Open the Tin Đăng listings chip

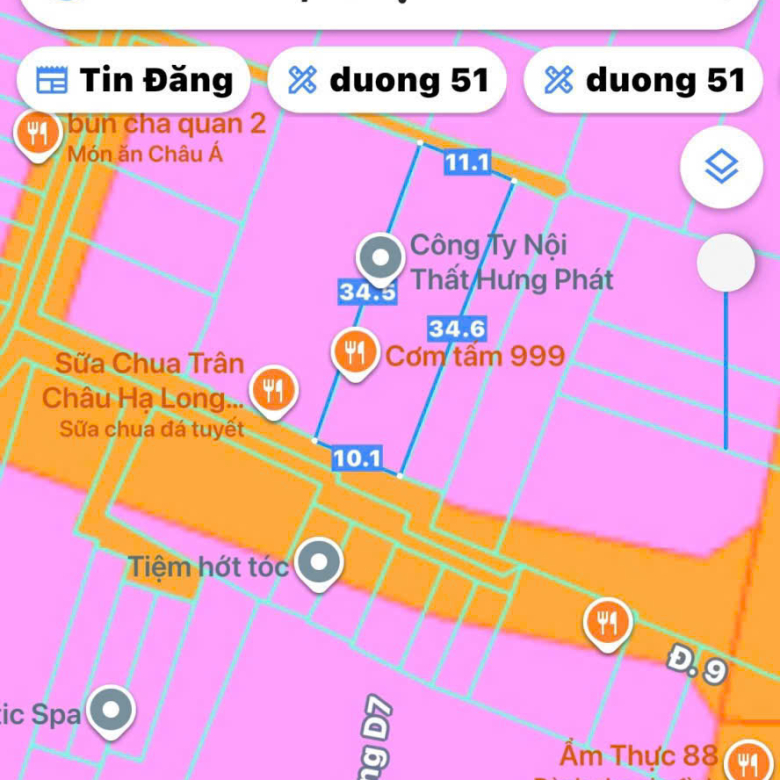(x=133, y=80)
